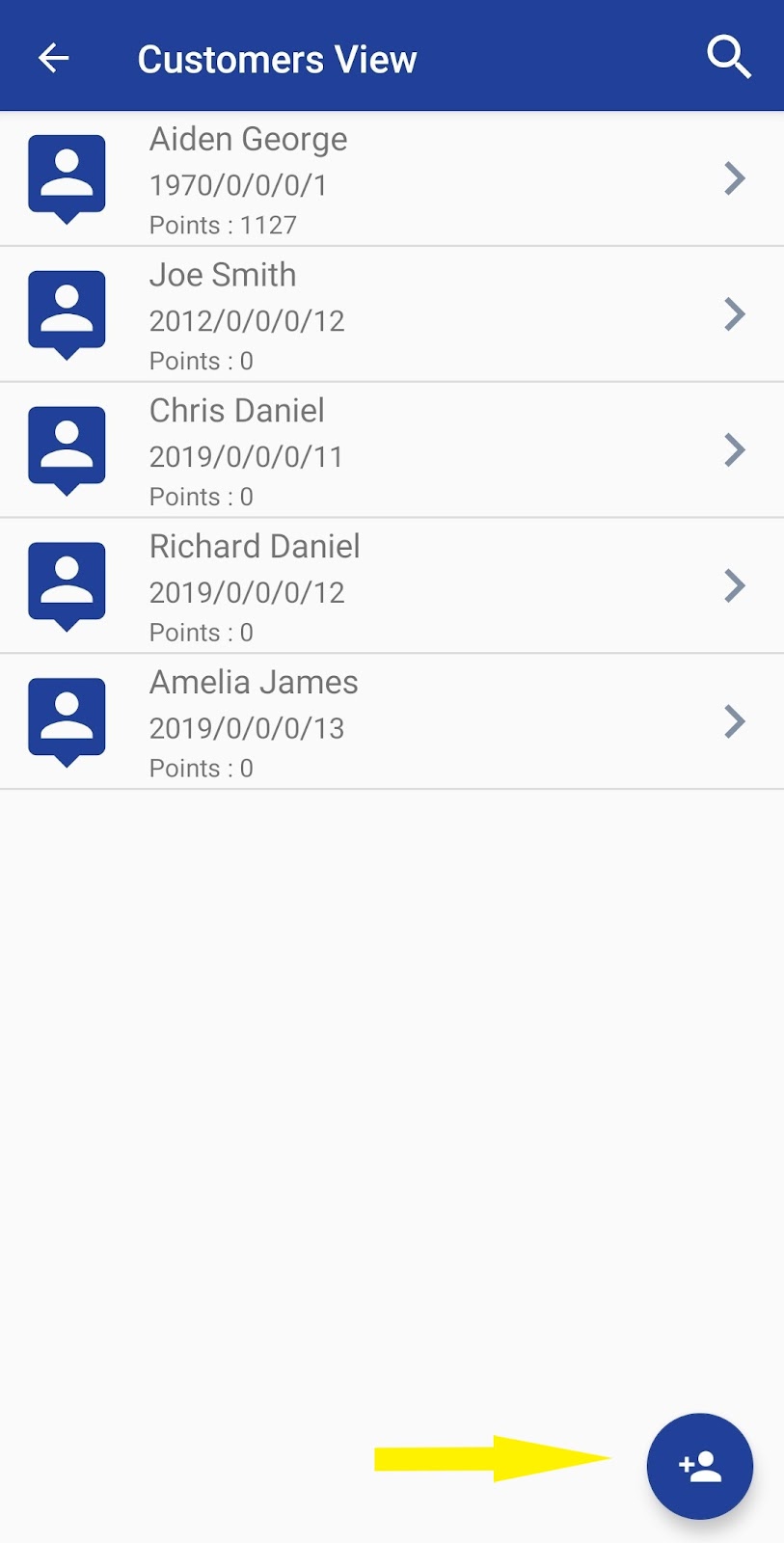This screenshot has width=784, height=1543.
Task: Open Richard Daniel's customer entry
Action: (386, 586)
